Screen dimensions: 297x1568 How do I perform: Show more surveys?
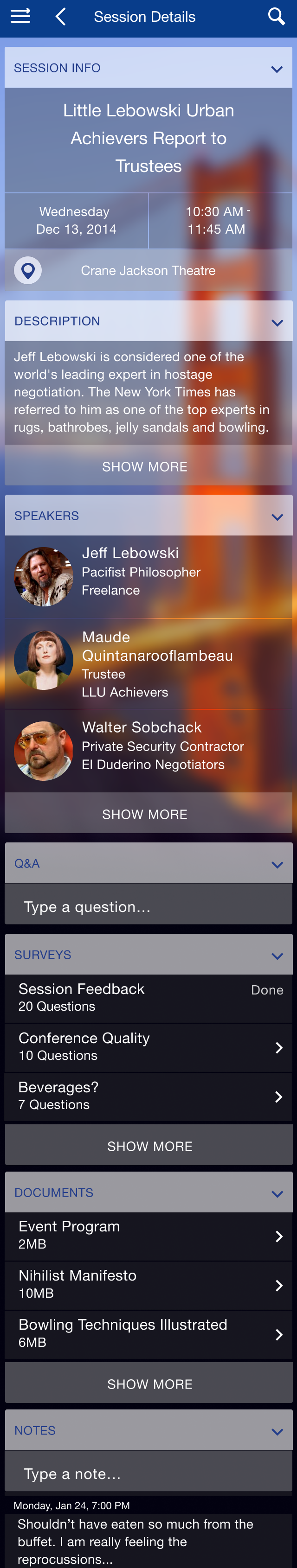click(149, 1146)
